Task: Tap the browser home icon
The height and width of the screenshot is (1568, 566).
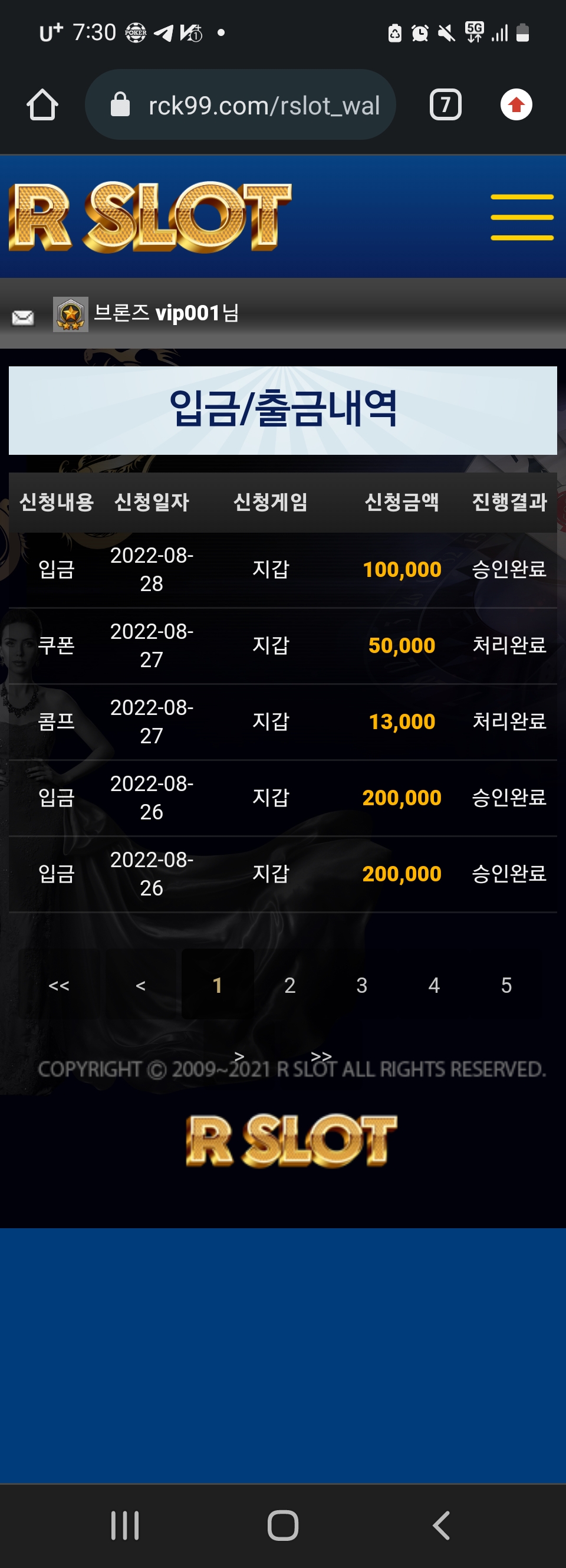Action: pos(42,104)
